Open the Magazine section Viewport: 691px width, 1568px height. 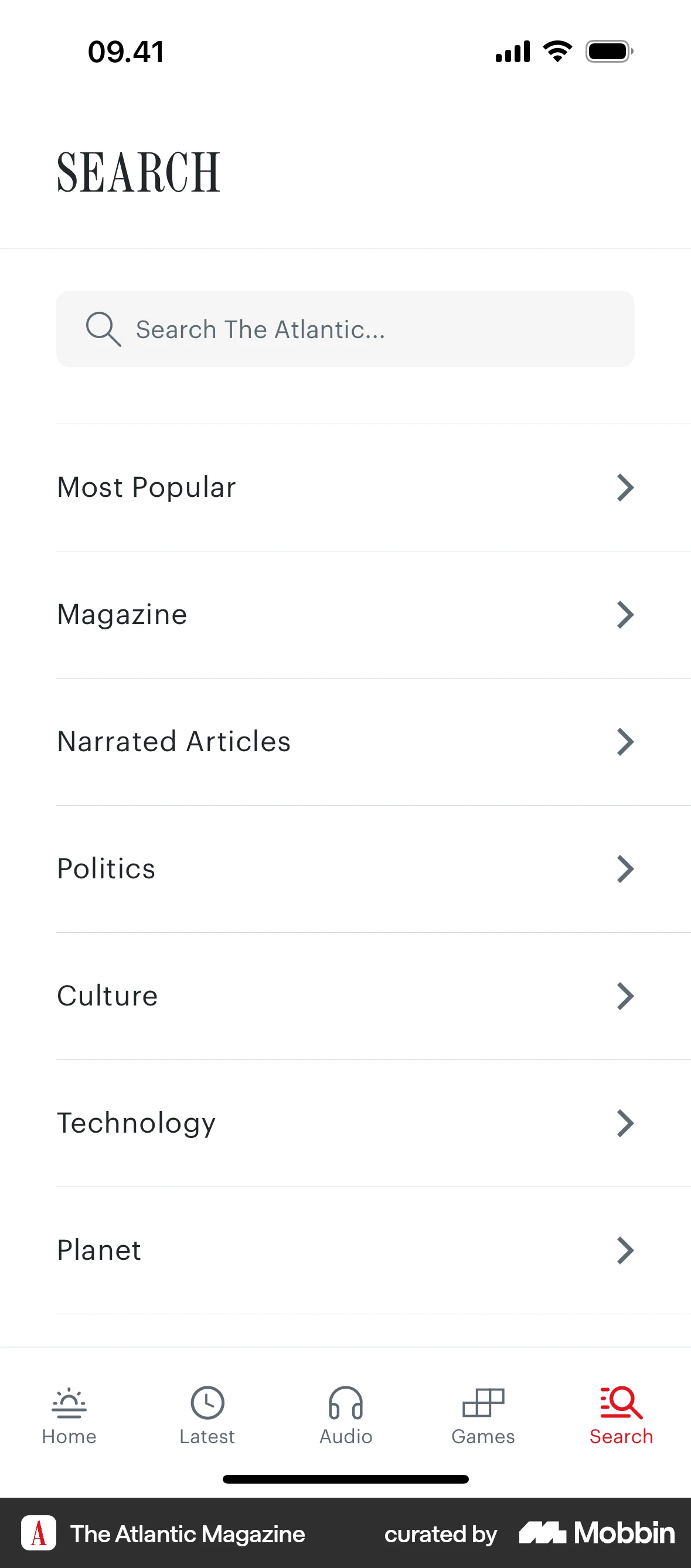pyautogui.click(x=345, y=615)
